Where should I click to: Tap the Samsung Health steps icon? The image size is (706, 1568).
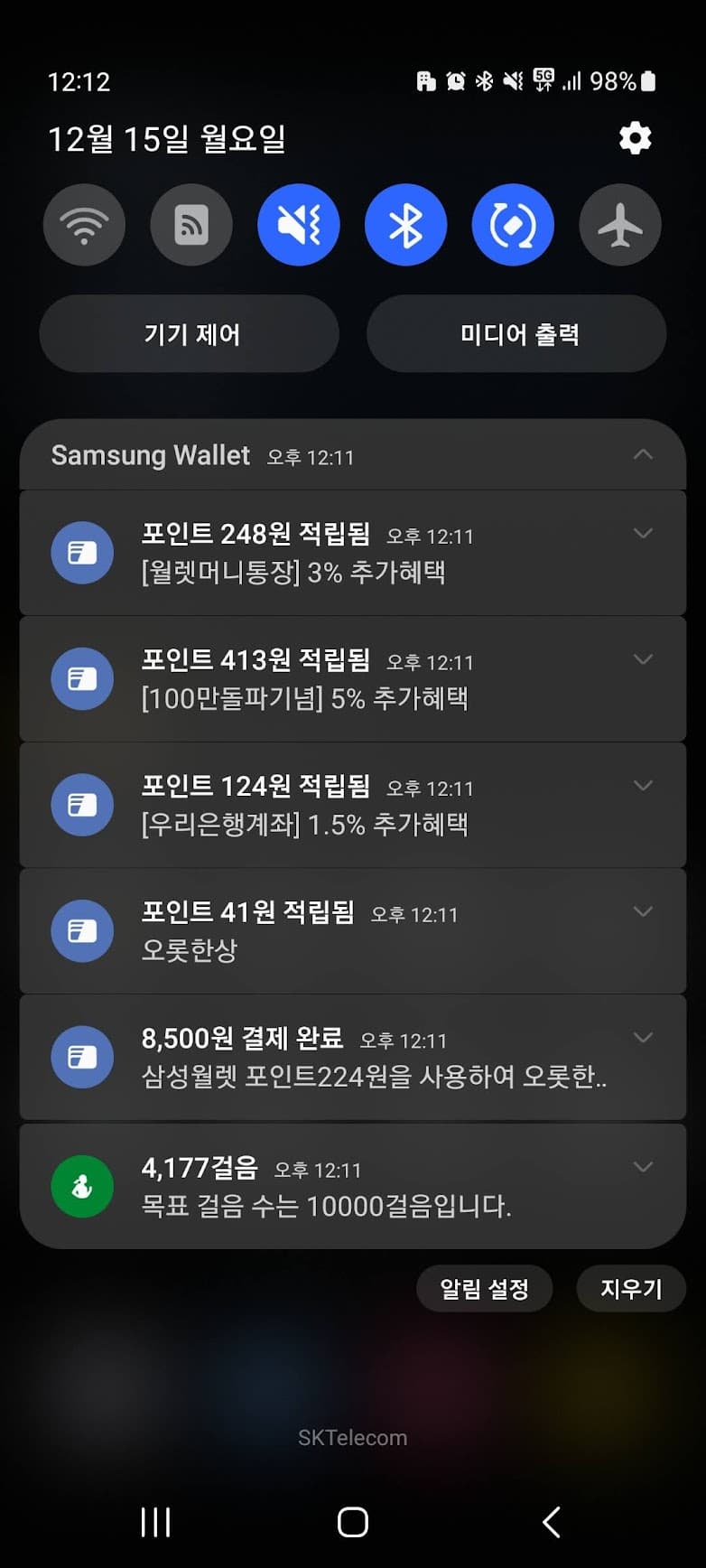click(82, 1185)
